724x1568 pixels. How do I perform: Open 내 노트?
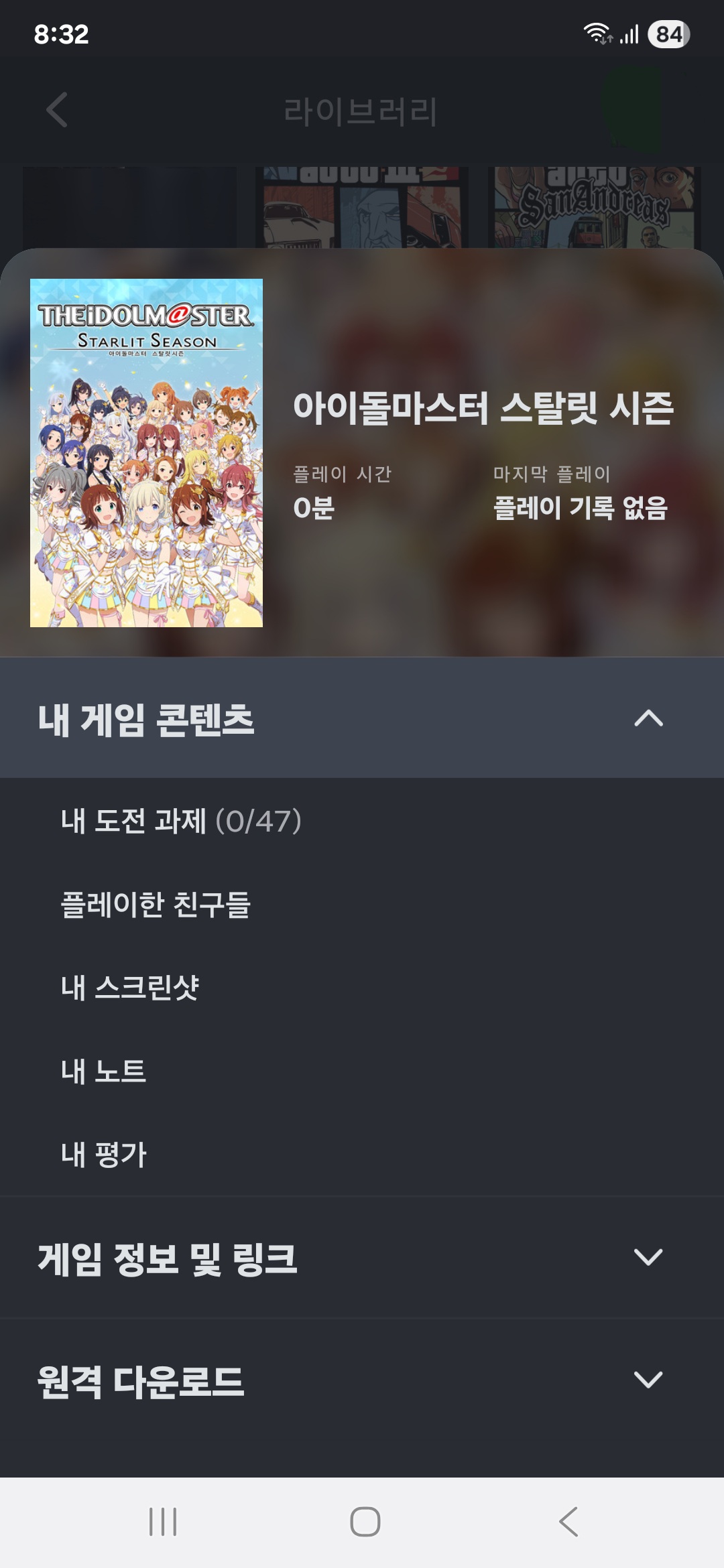pyautogui.click(x=103, y=1071)
